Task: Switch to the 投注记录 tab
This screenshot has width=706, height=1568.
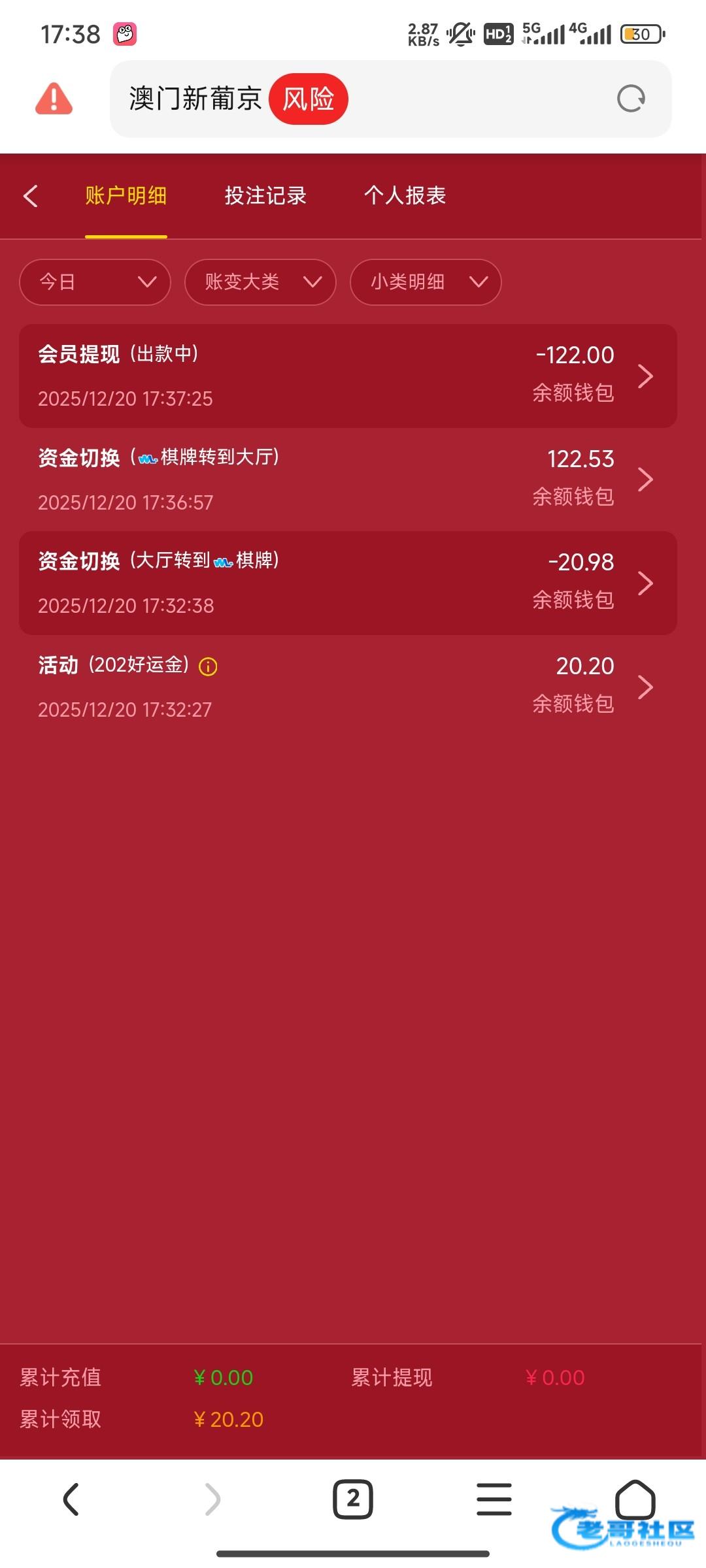Action: (265, 196)
